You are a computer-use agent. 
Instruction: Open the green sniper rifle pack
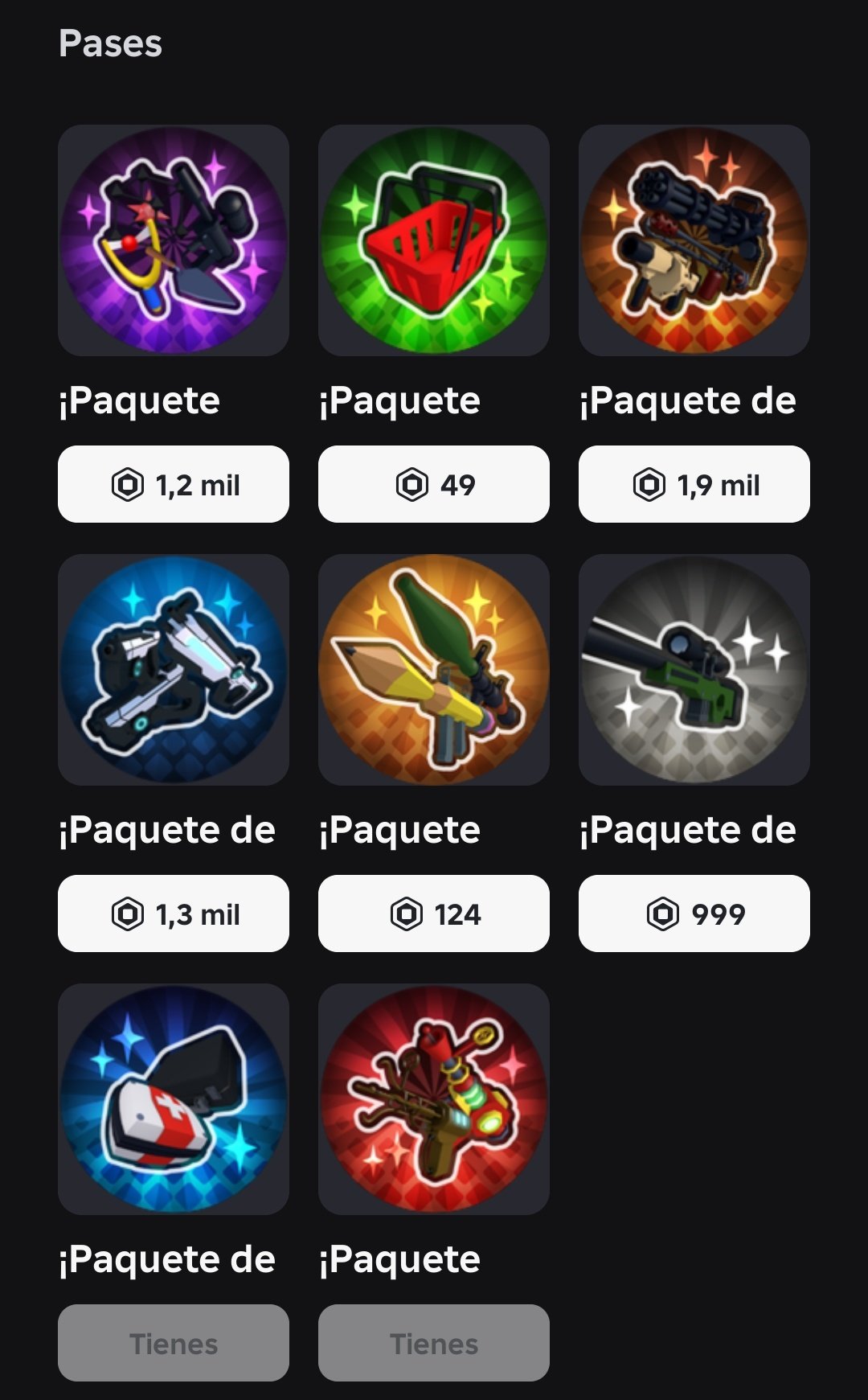[x=694, y=670]
